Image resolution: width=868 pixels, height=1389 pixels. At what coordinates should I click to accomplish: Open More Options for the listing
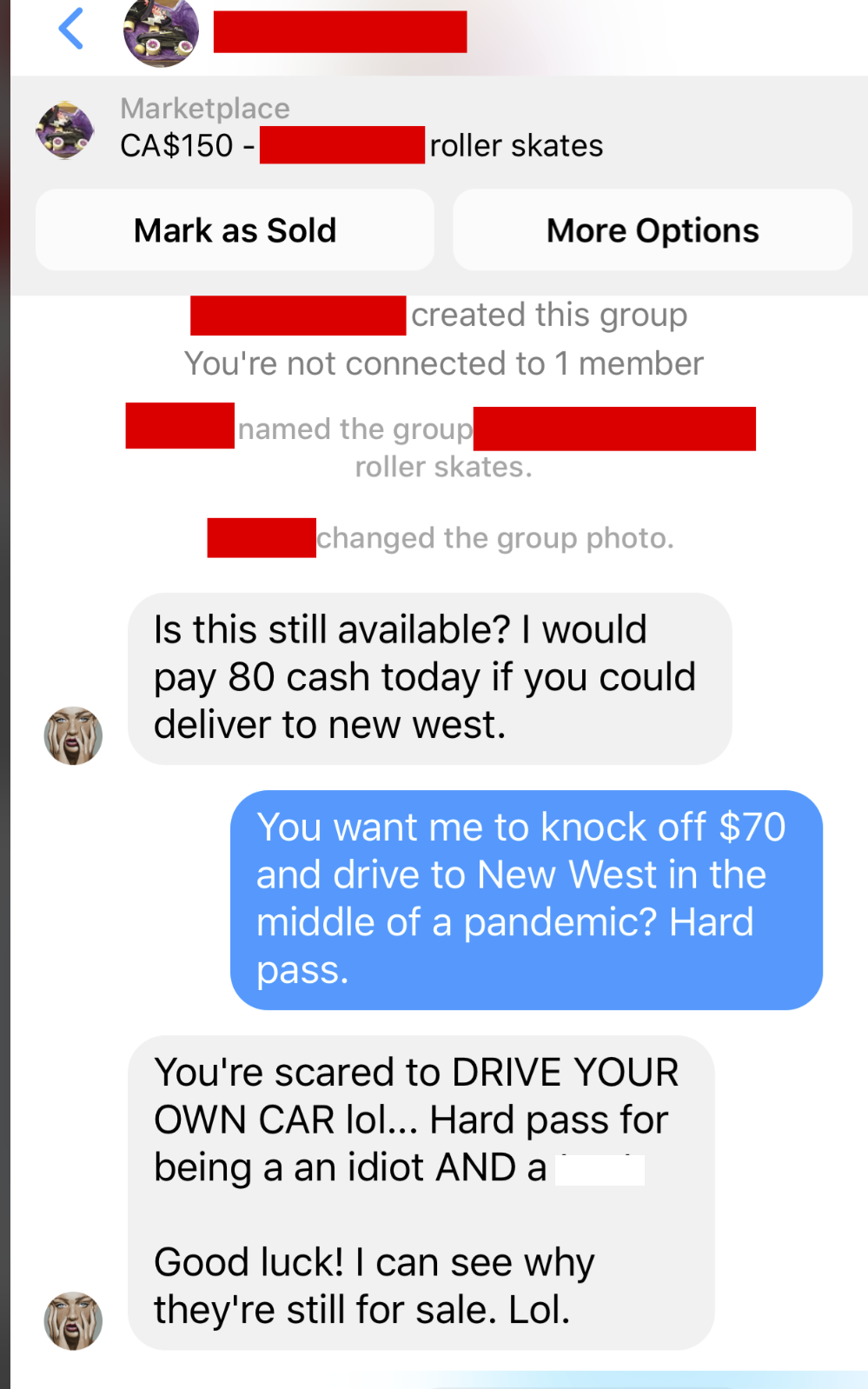pyautogui.click(x=653, y=230)
